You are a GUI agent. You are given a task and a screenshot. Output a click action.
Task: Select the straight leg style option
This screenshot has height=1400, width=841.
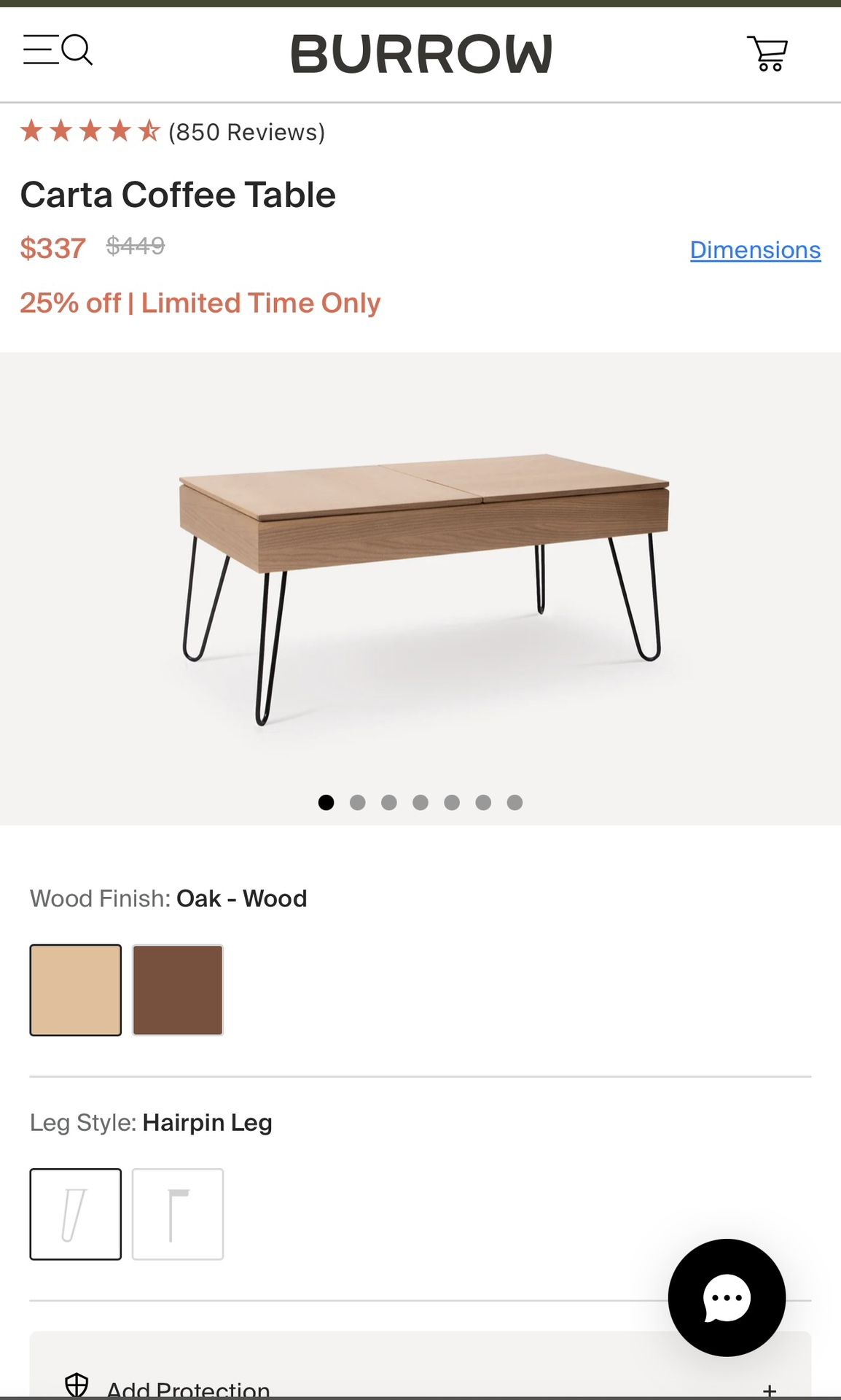pyautogui.click(x=179, y=1212)
